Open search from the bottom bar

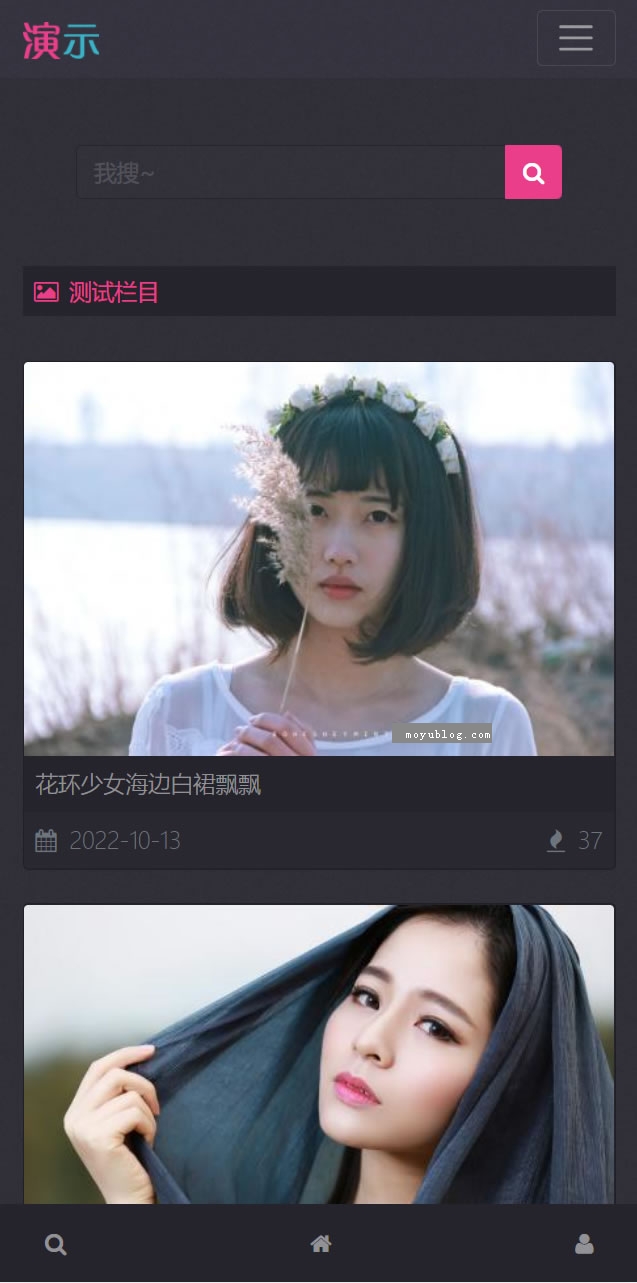(x=56, y=1244)
